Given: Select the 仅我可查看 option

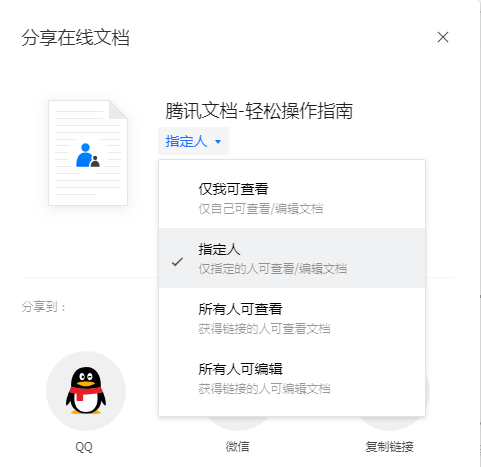Looking at the screenshot, I should pyautogui.click(x=292, y=198).
